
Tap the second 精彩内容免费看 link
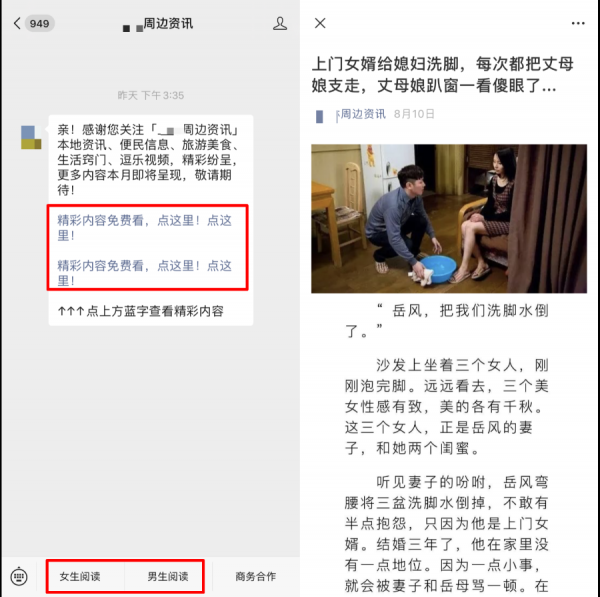coord(144,273)
